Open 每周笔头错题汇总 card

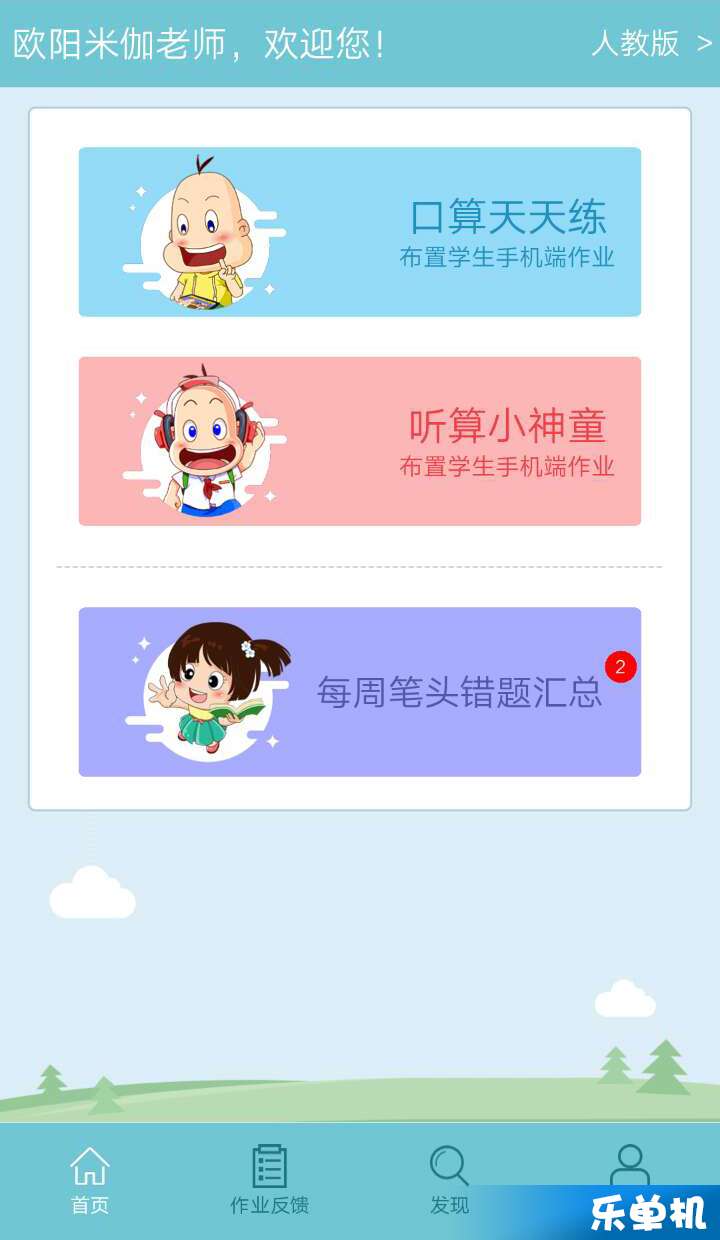coord(360,692)
